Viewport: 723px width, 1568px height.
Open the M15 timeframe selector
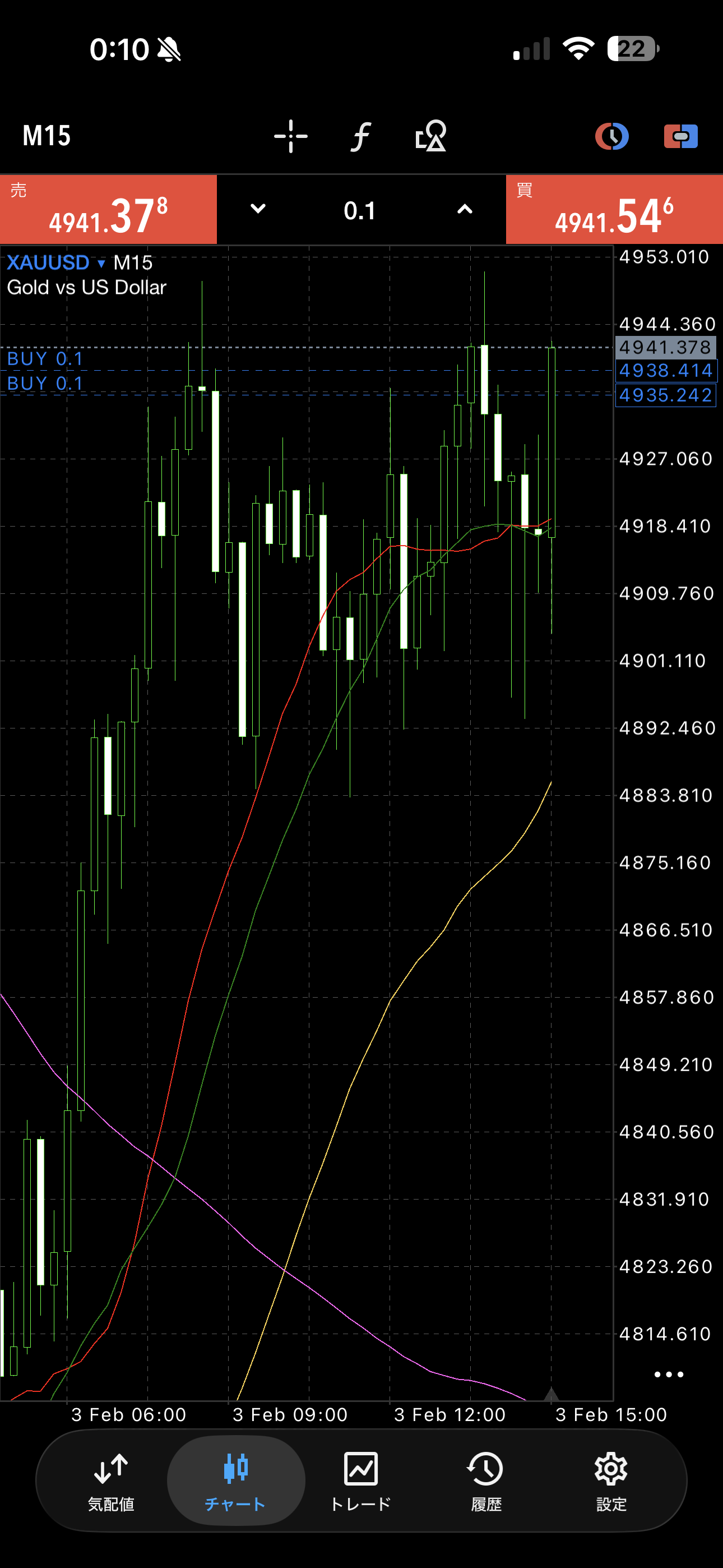[47, 136]
